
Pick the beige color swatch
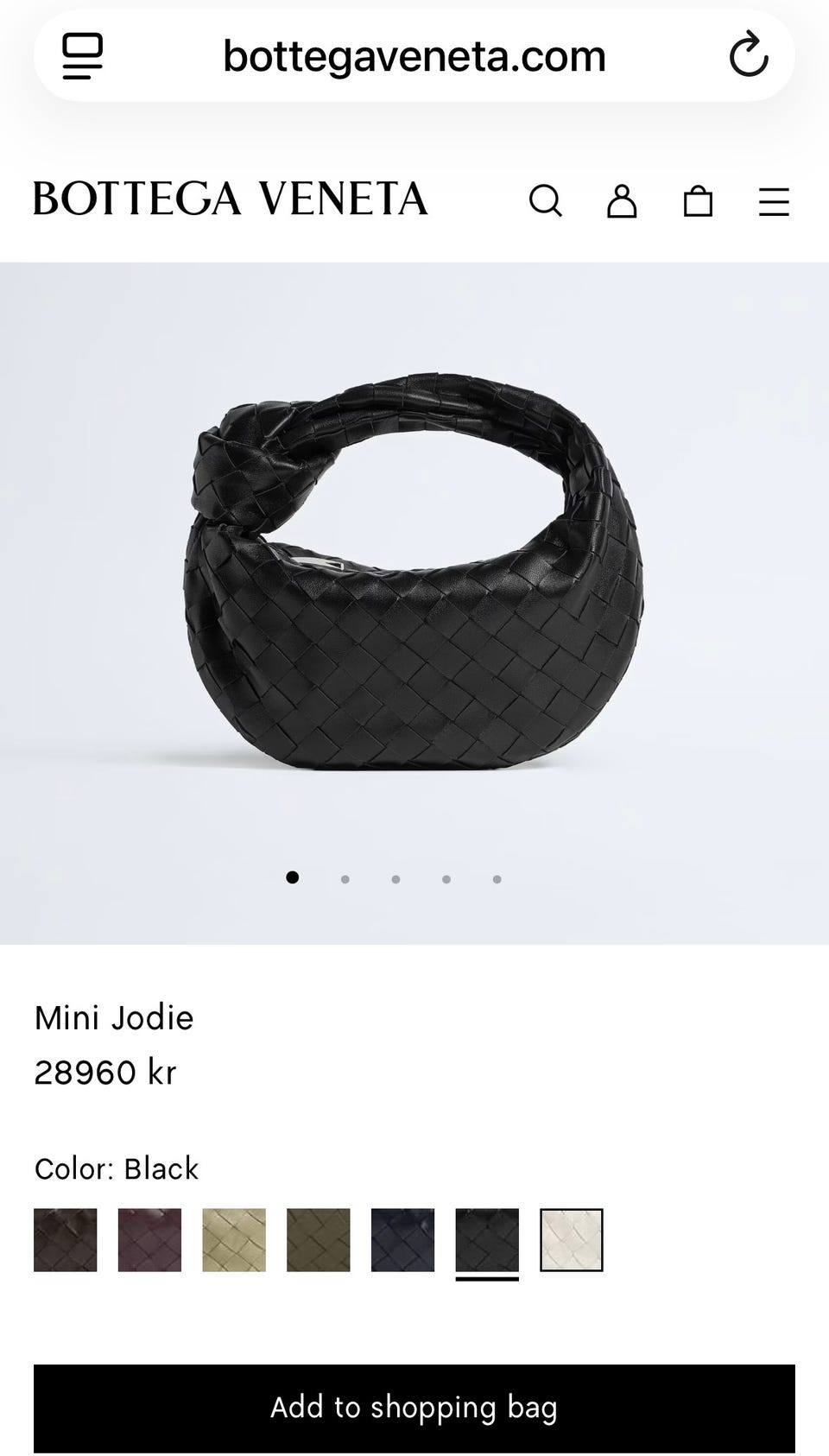click(x=234, y=1240)
